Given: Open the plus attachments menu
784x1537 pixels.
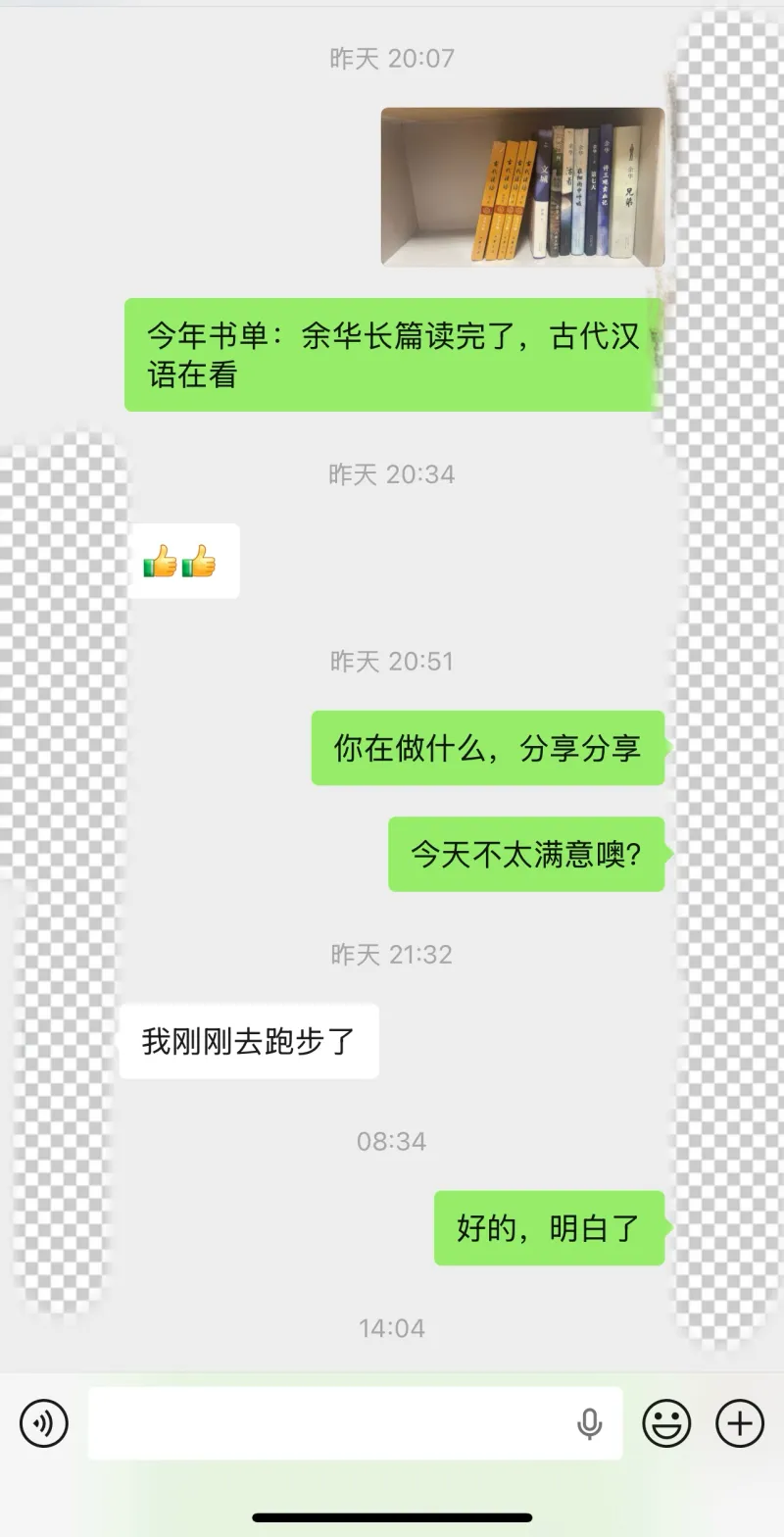Looking at the screenshot, I should (739, 1422).
